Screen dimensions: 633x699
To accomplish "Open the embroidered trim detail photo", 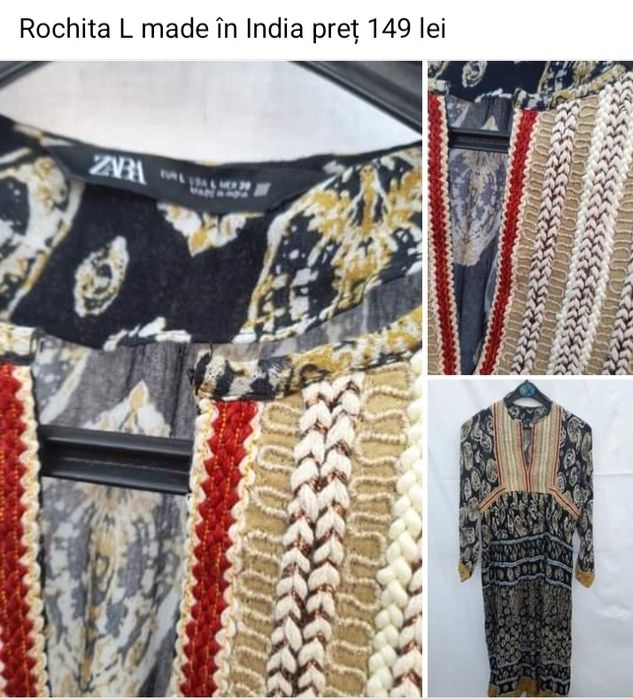I will pyautogui.click(x=530, y=218).
